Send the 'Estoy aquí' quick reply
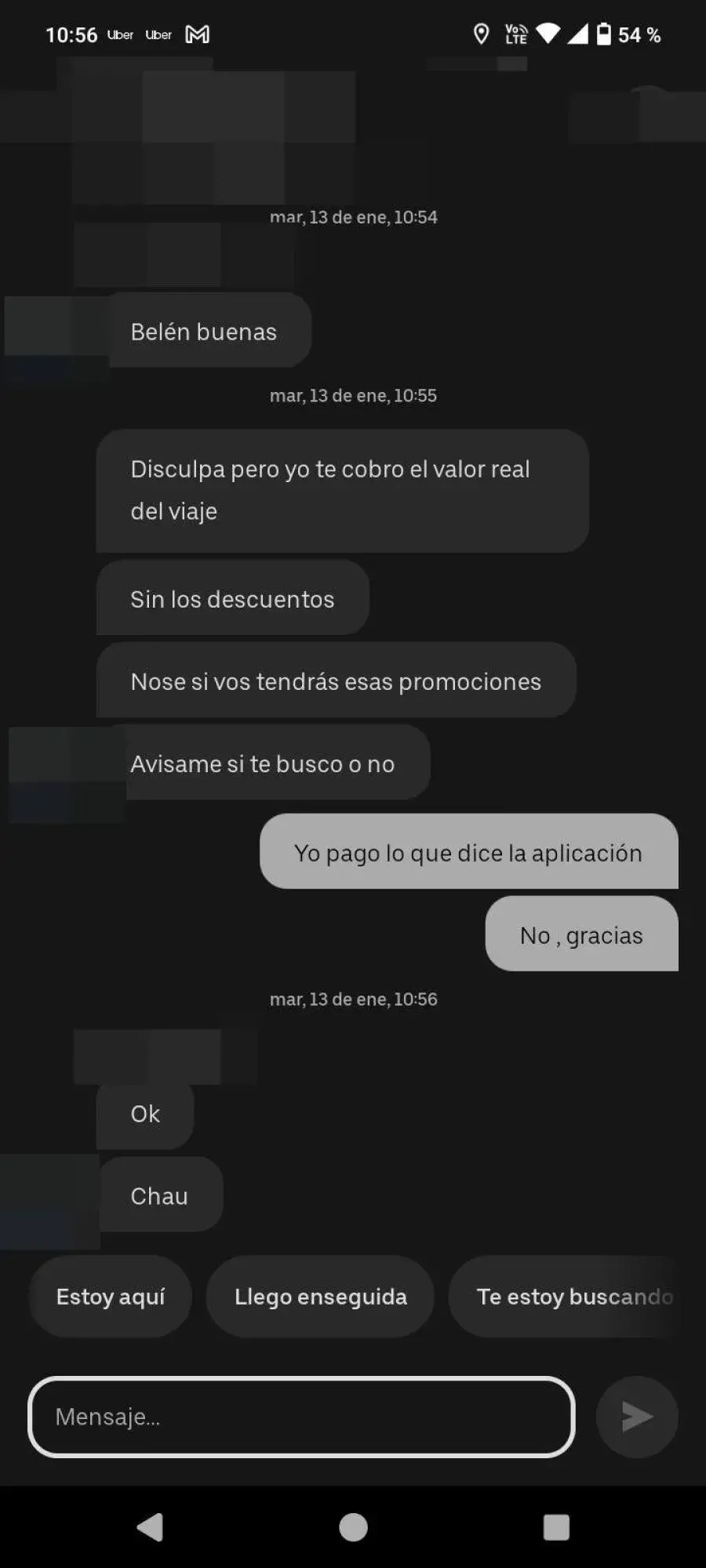The image size is (706, 1568). (111, 1297)
